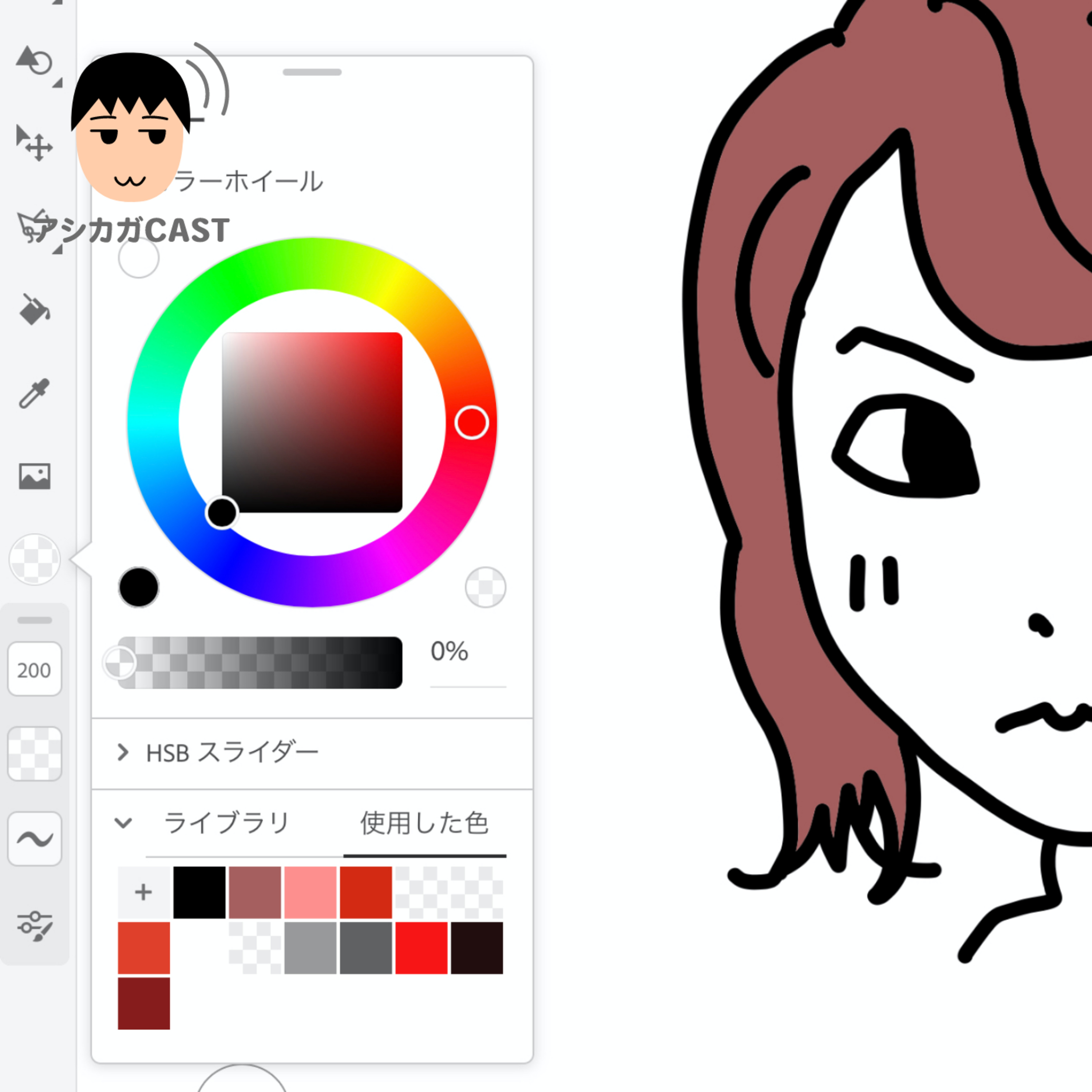Choose the dark maroon swatch in last row
1092x1092 pixels.
[x=143, y=1003]
